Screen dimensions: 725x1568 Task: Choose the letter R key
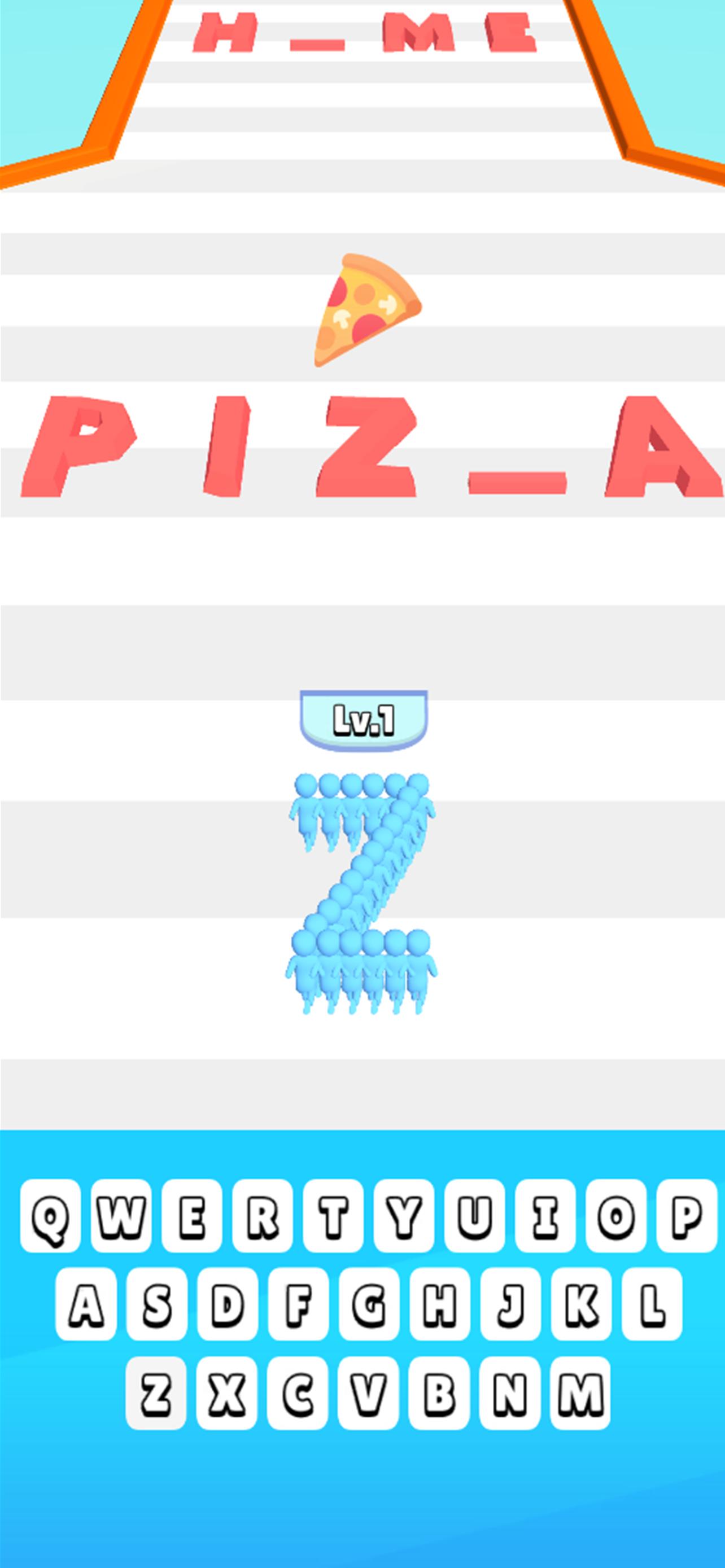[263, 1216]
